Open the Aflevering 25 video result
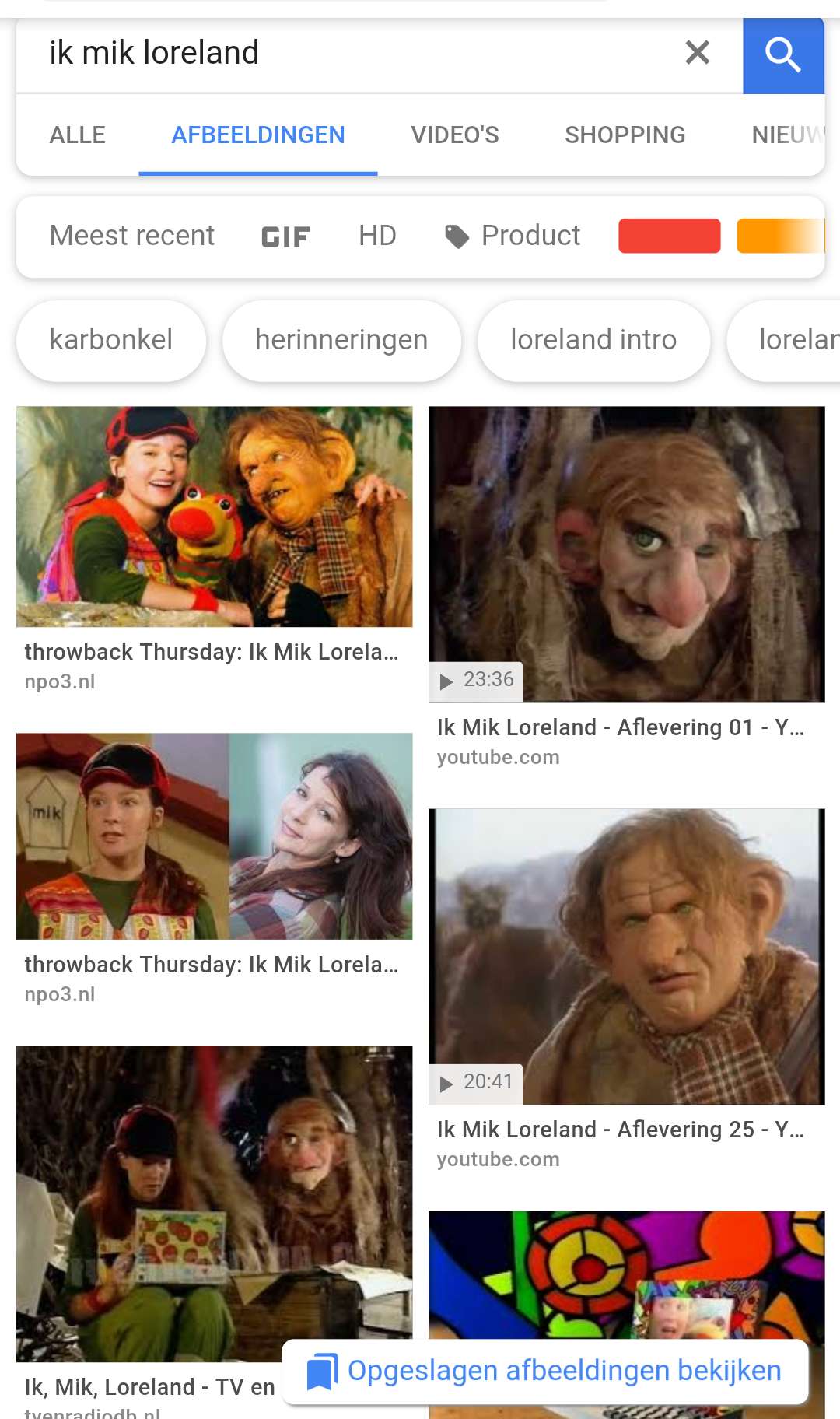Viewport: 840px width, 1419px height. (627, 956)
